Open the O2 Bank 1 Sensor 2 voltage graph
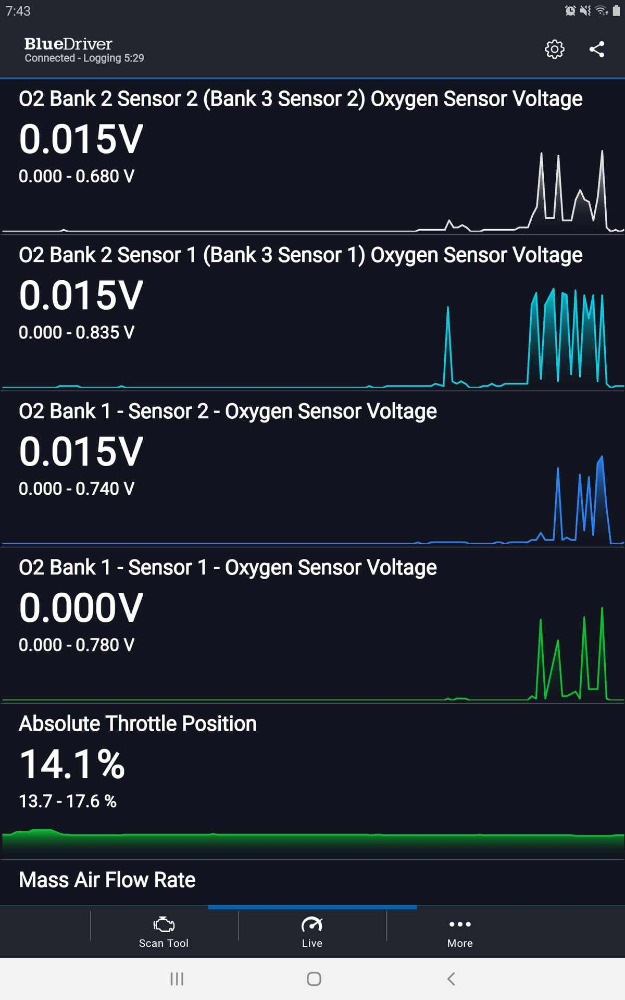Viewport: 625px width, 1000px height. point(312,469)
